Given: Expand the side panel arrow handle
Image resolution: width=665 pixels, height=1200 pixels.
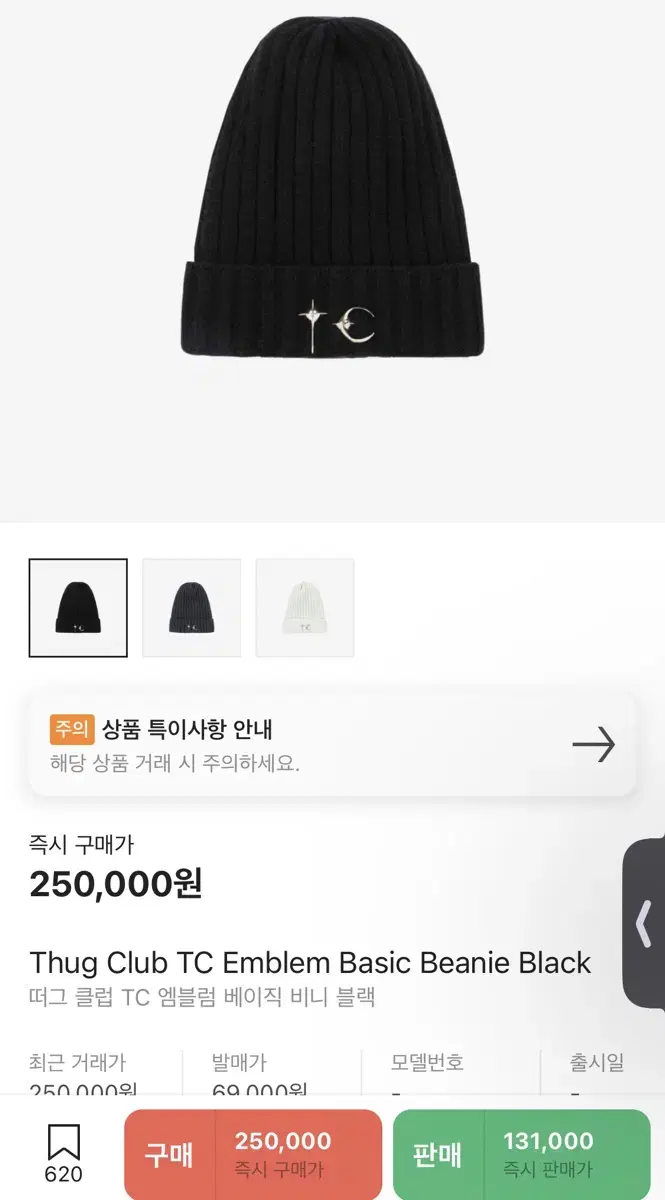Looking at the screenshot, I should pos(644,924).
